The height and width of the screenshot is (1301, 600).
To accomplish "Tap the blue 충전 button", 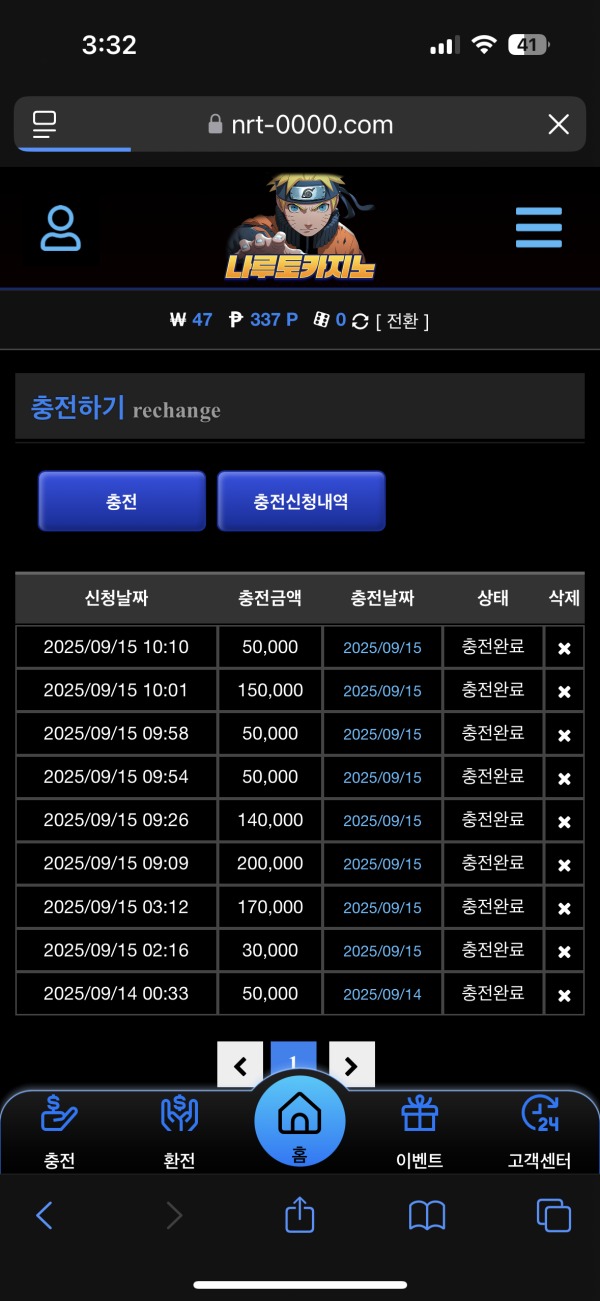I will tap(122, 501).
